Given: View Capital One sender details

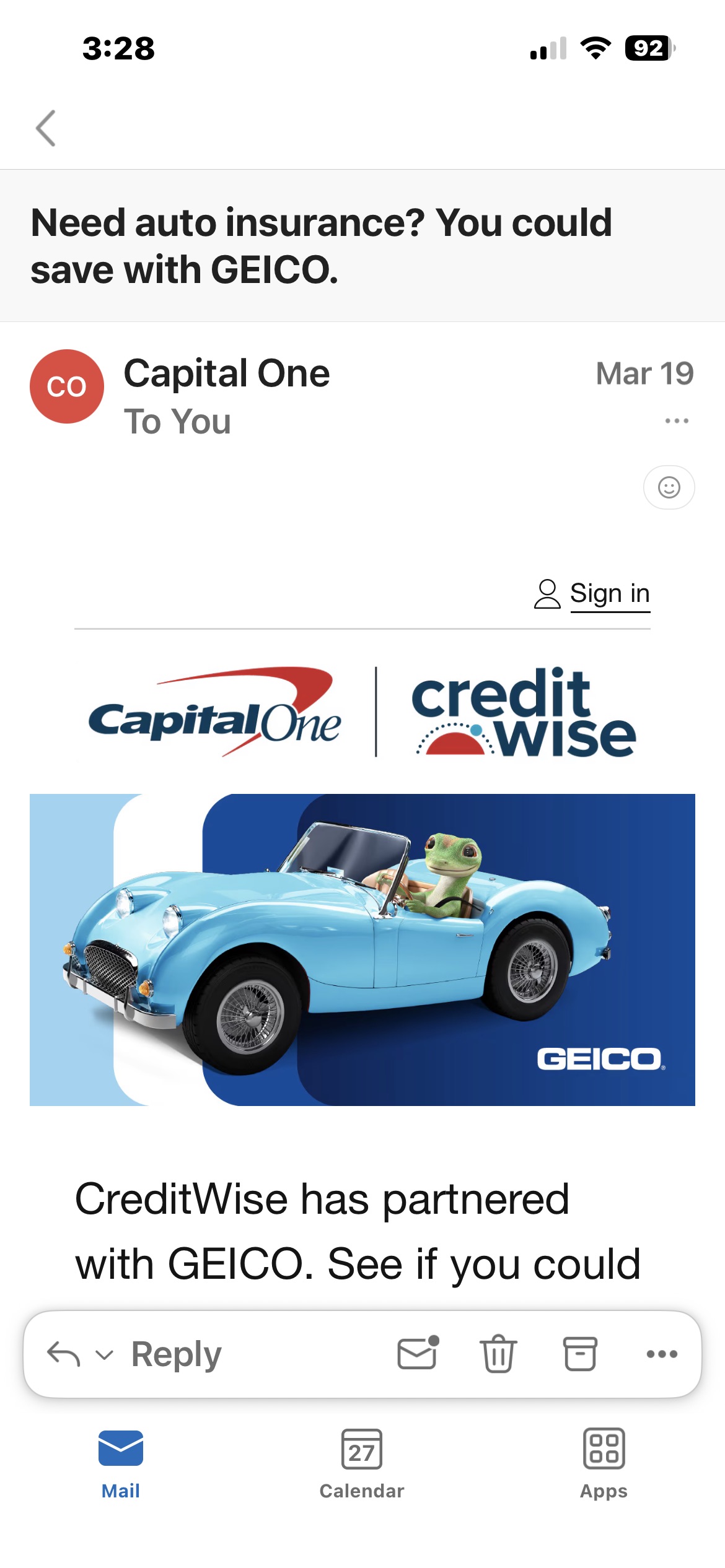Looking at the screenshot, I should (226, 374).
